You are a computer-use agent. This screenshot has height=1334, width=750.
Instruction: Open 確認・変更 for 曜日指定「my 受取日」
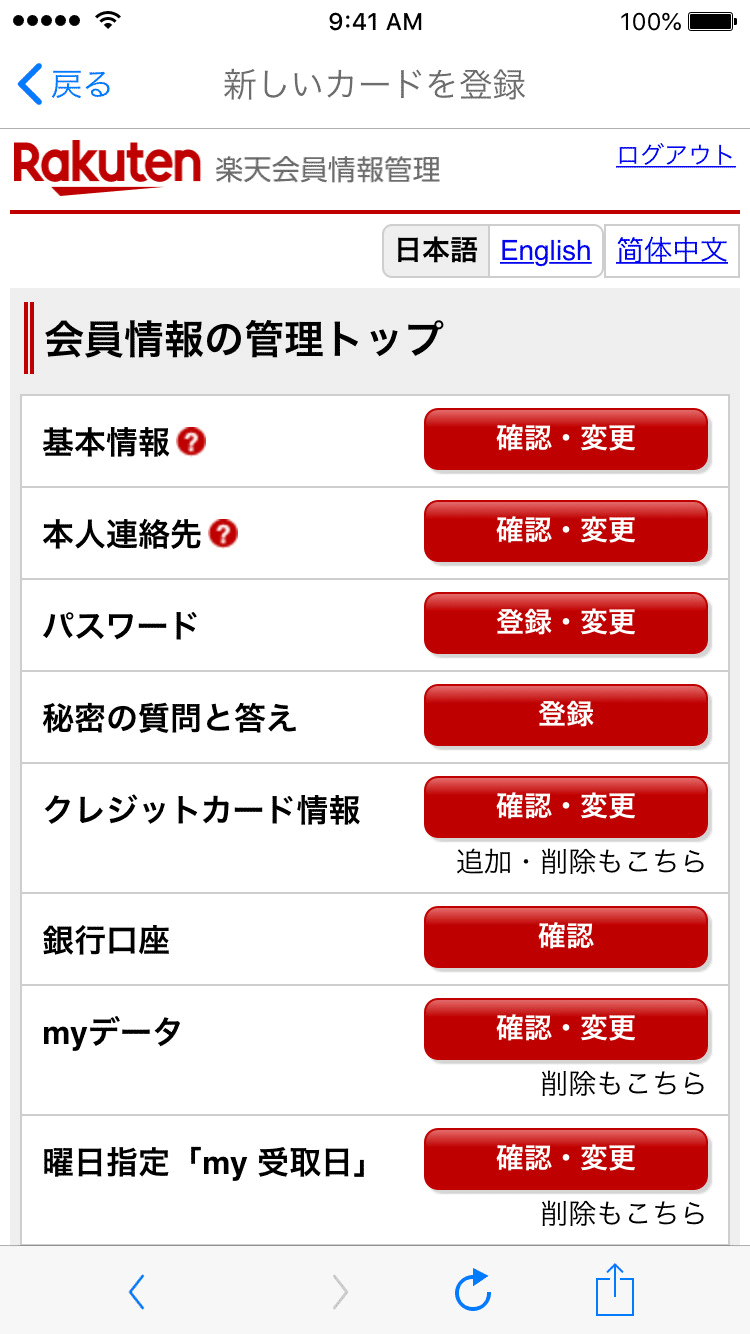tap(566, 1159)
